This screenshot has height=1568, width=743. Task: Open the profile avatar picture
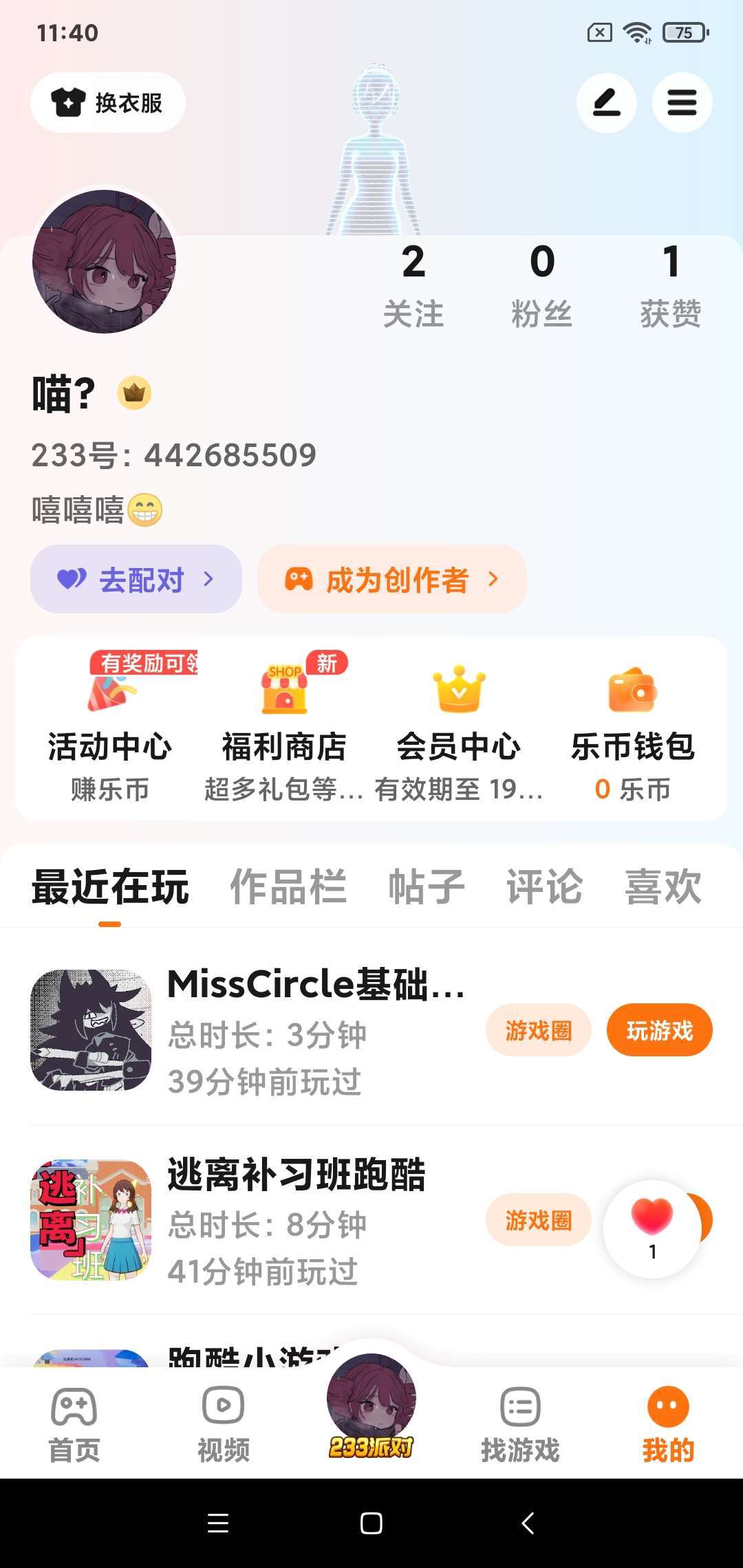point(104,262)
